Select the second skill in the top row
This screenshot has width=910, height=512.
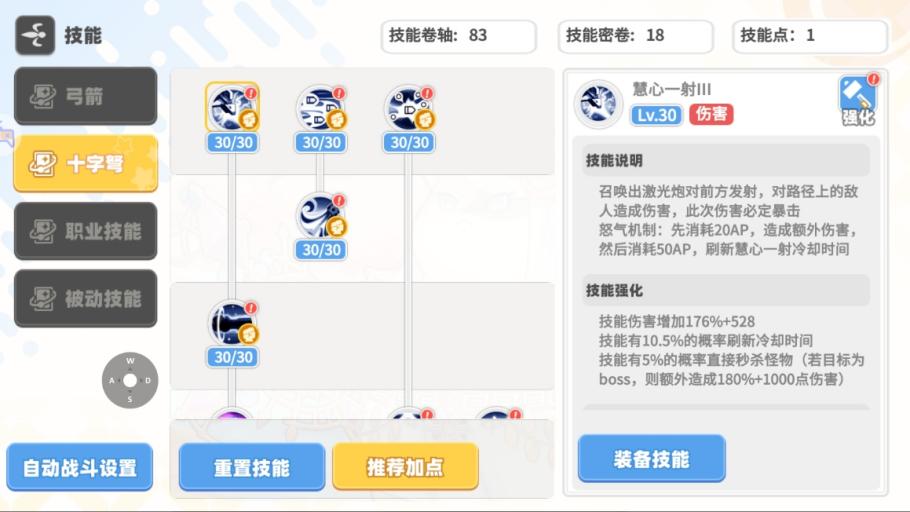(320, 108)
